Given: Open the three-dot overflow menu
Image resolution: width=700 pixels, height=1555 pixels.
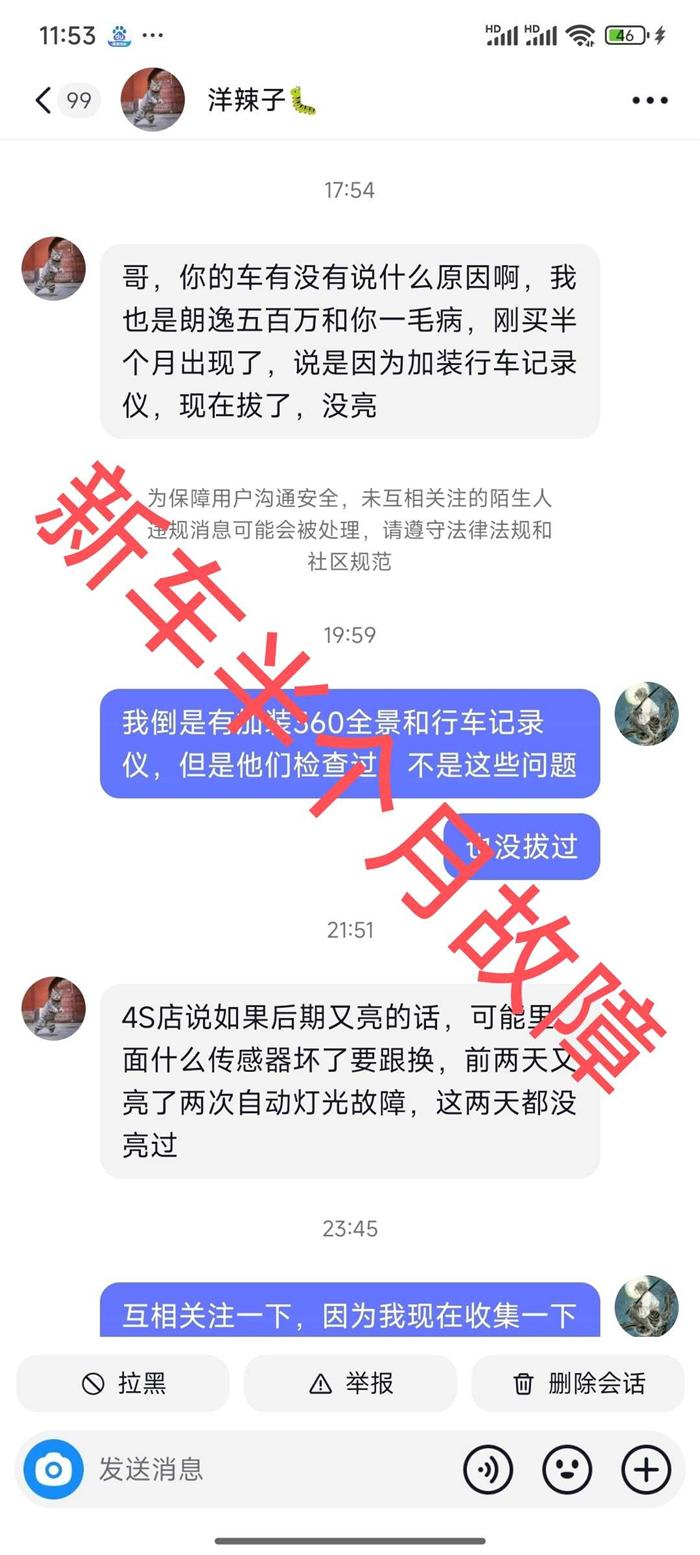Looking at the screenshot, I should (x=649, y=100).
